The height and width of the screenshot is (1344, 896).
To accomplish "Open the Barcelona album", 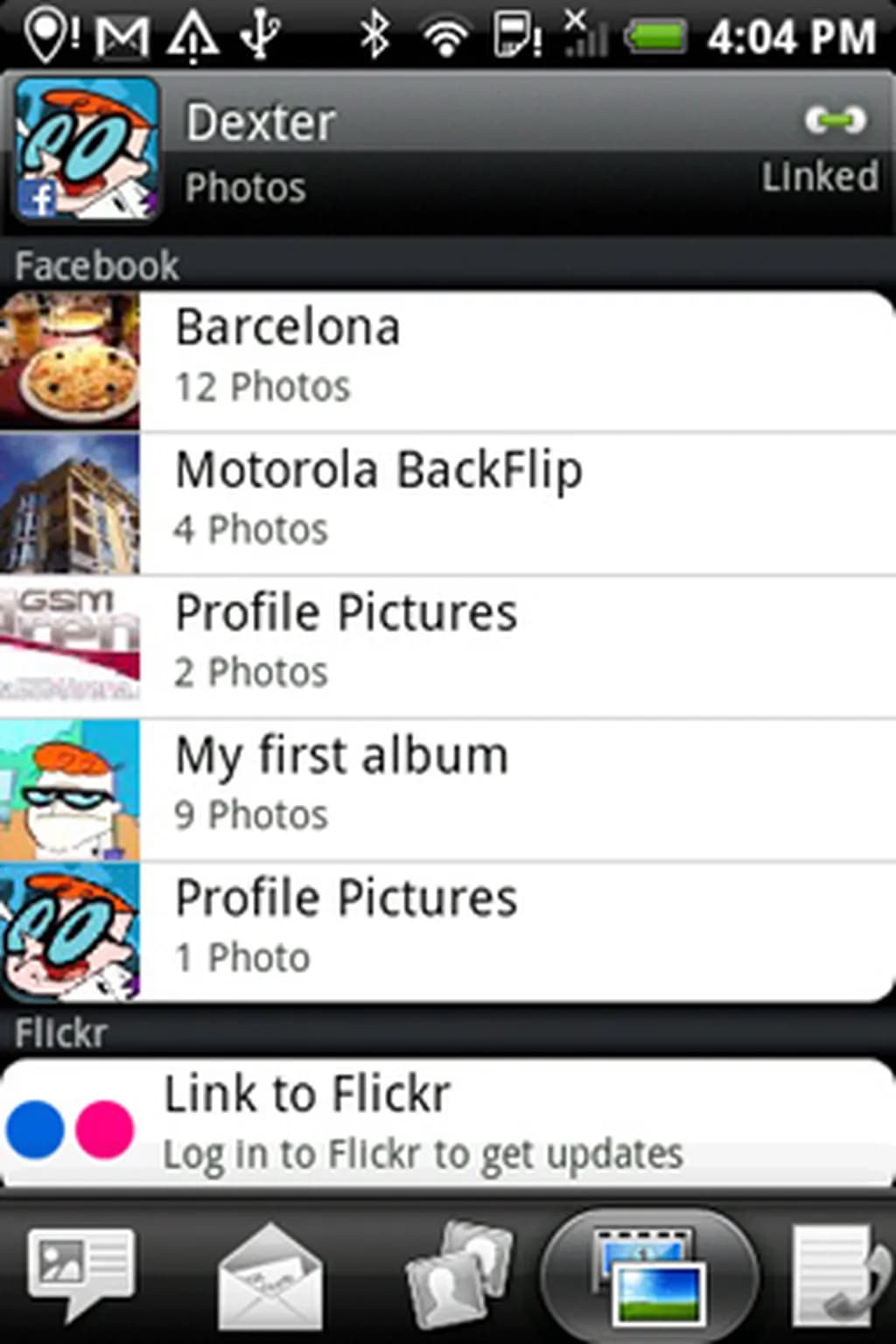I will pos(446,360).
